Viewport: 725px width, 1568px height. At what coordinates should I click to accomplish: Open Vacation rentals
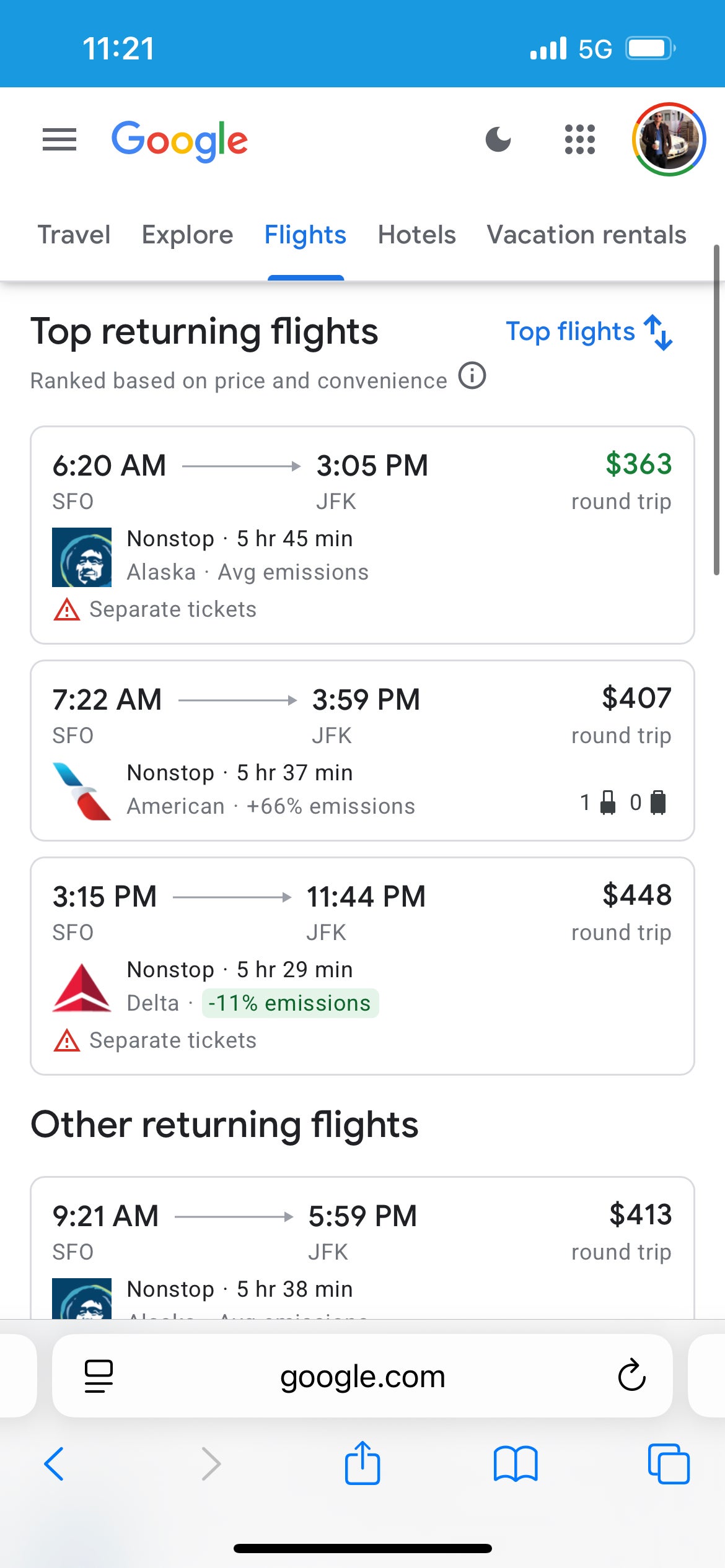tap(586, 235)
